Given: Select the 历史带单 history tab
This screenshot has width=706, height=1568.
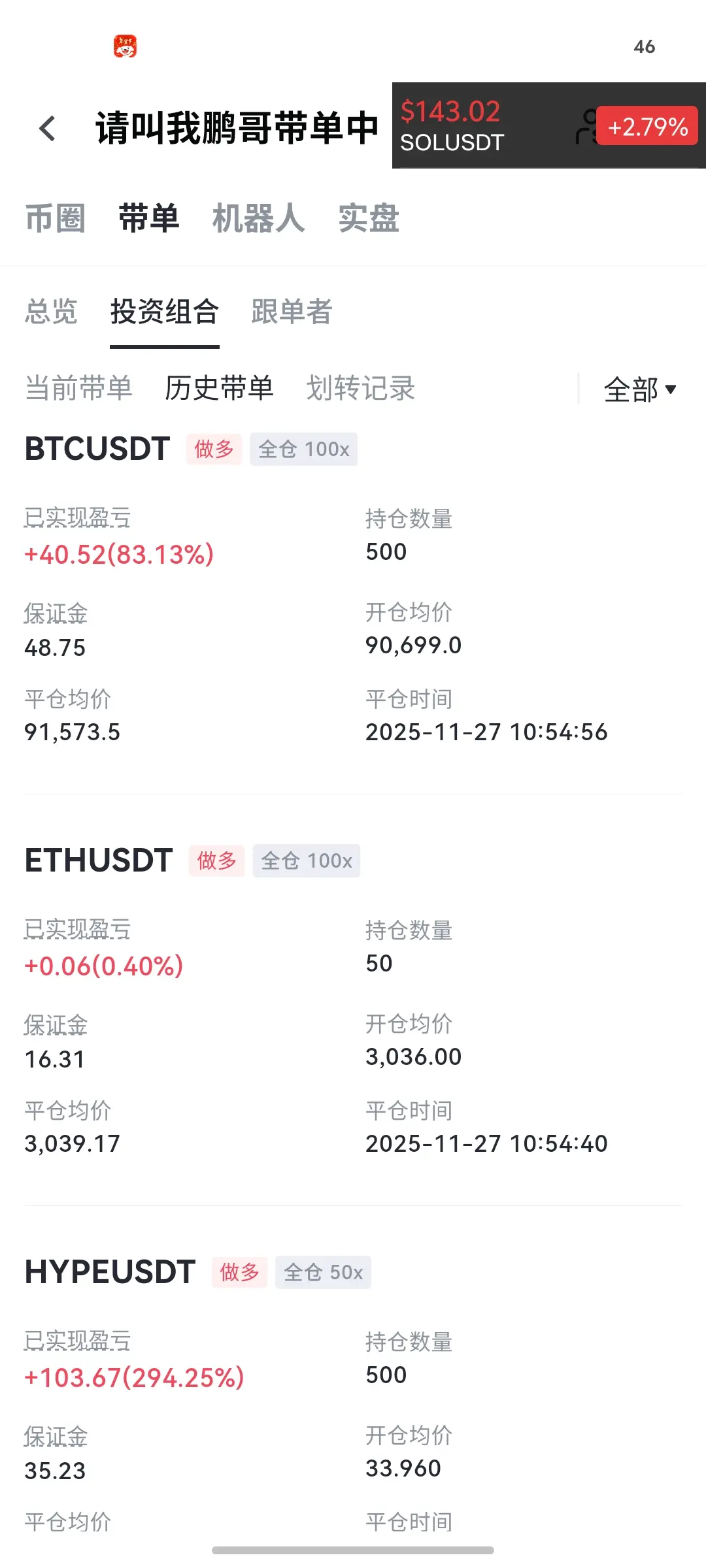Looking at the screenshot, I should pos(219,388).
